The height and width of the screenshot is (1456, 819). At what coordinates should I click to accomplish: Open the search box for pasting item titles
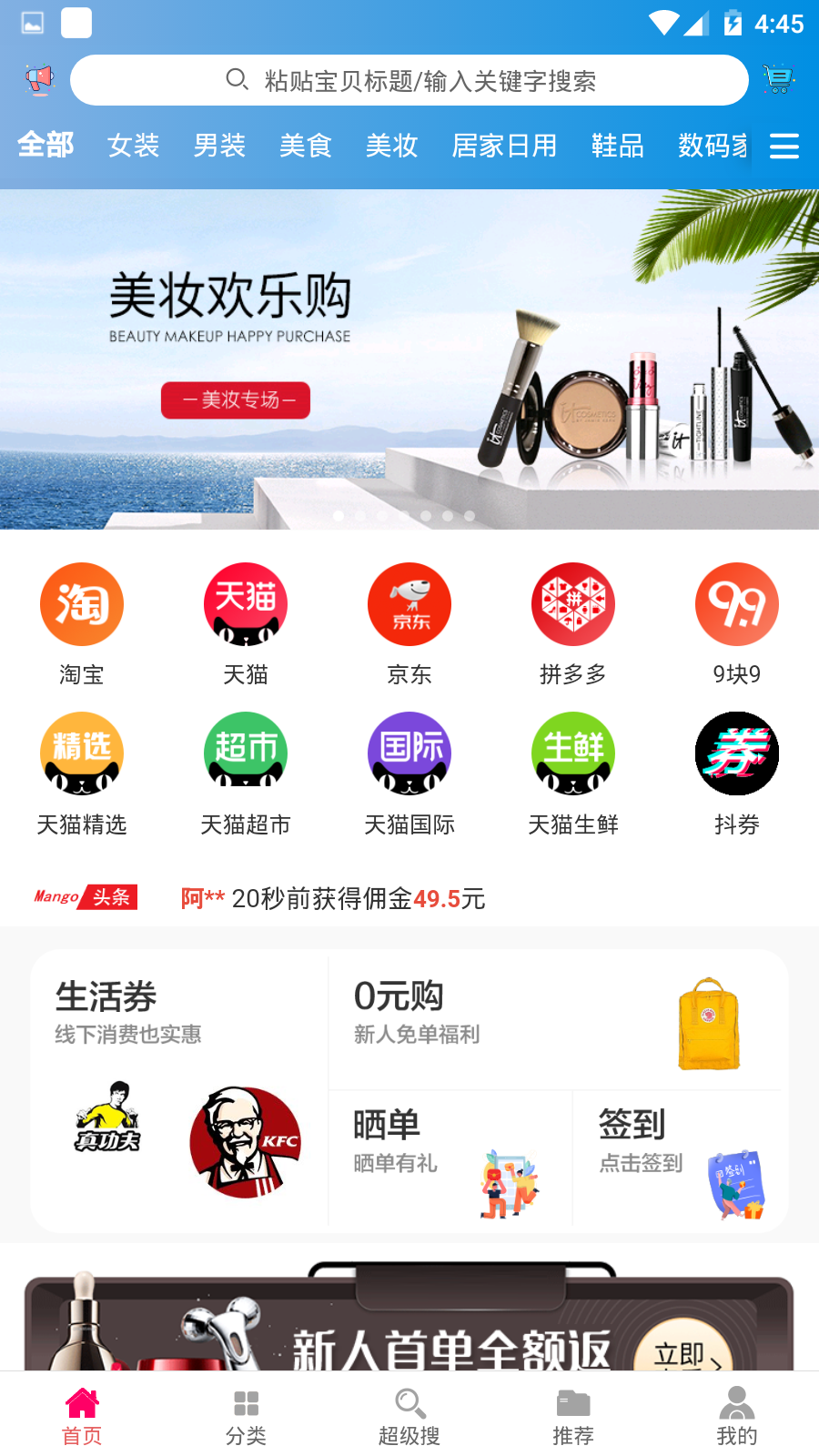409,80
